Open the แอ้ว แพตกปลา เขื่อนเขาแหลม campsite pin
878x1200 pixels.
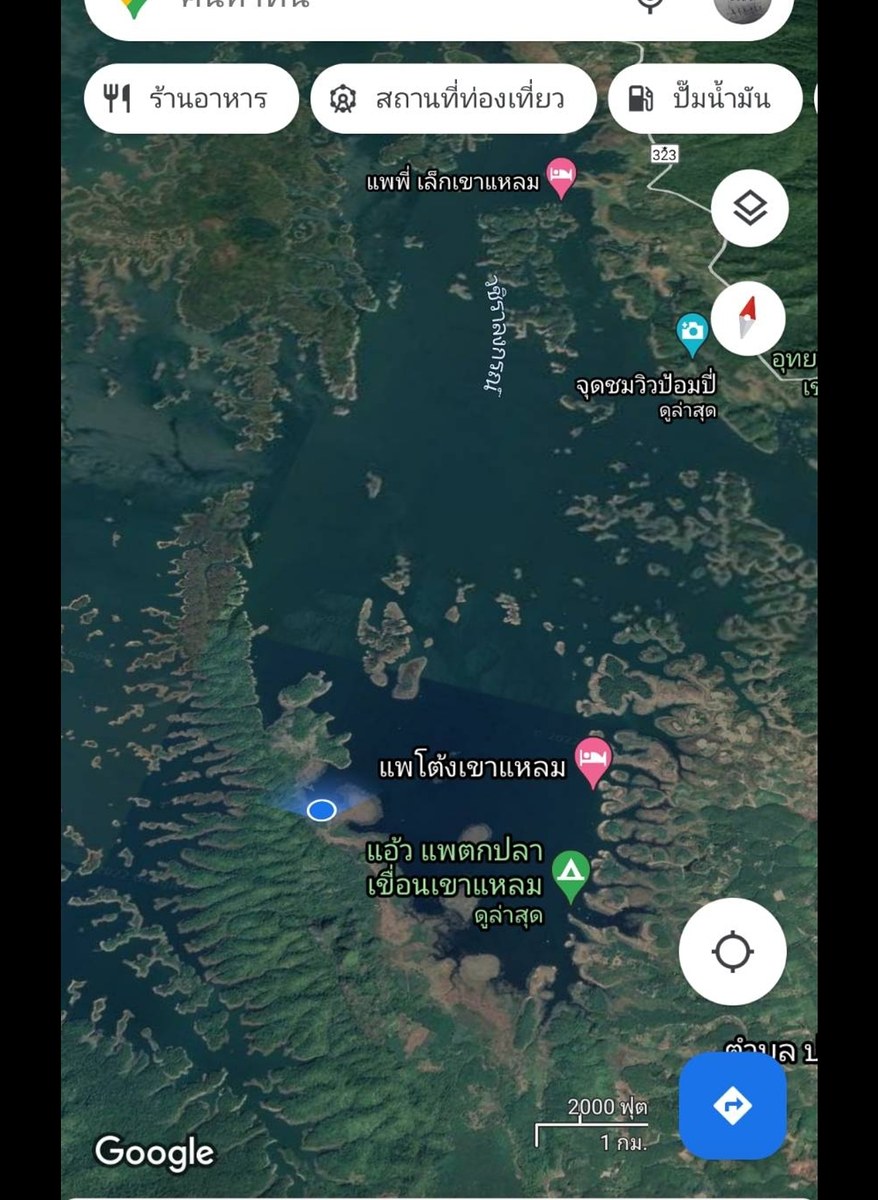pos(570,875)
